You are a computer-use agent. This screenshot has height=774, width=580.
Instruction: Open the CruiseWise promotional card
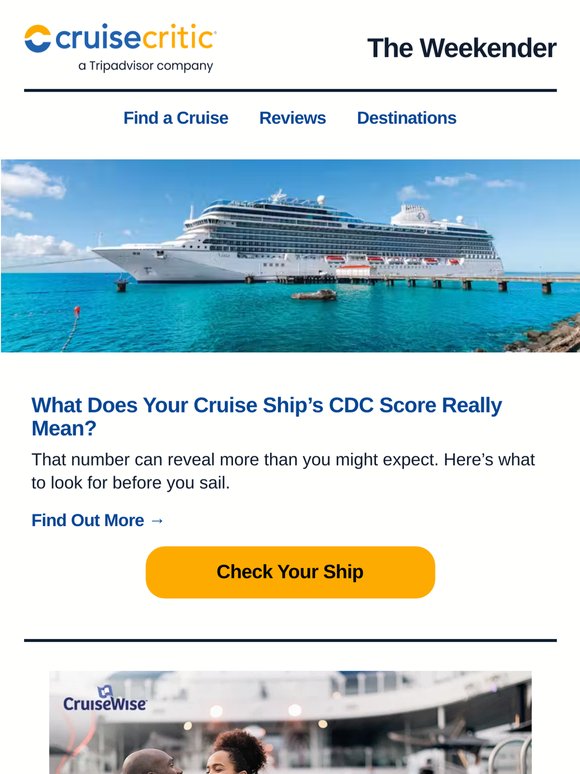pos(290,722)
